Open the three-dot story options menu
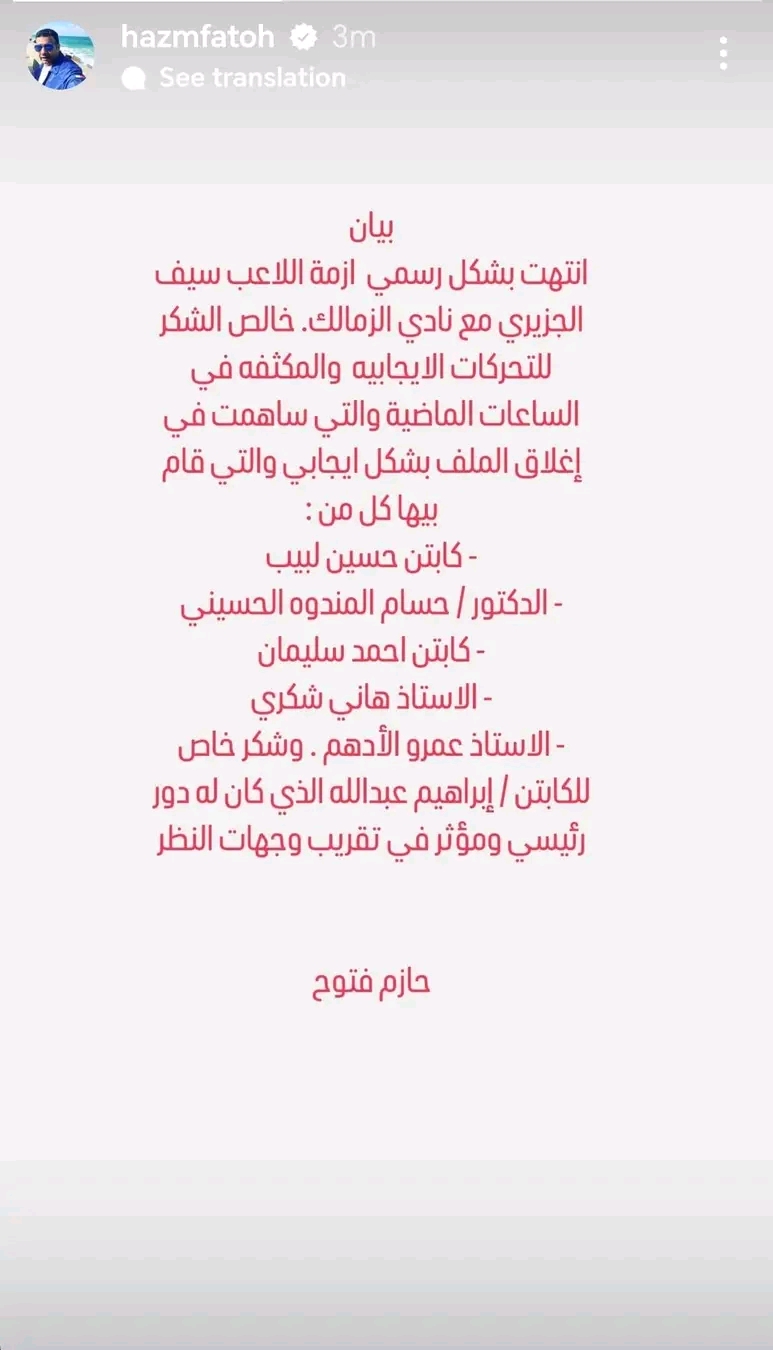Image resolution: width=773 pixels, height=1350 pixels. click(x=723, y=52)
